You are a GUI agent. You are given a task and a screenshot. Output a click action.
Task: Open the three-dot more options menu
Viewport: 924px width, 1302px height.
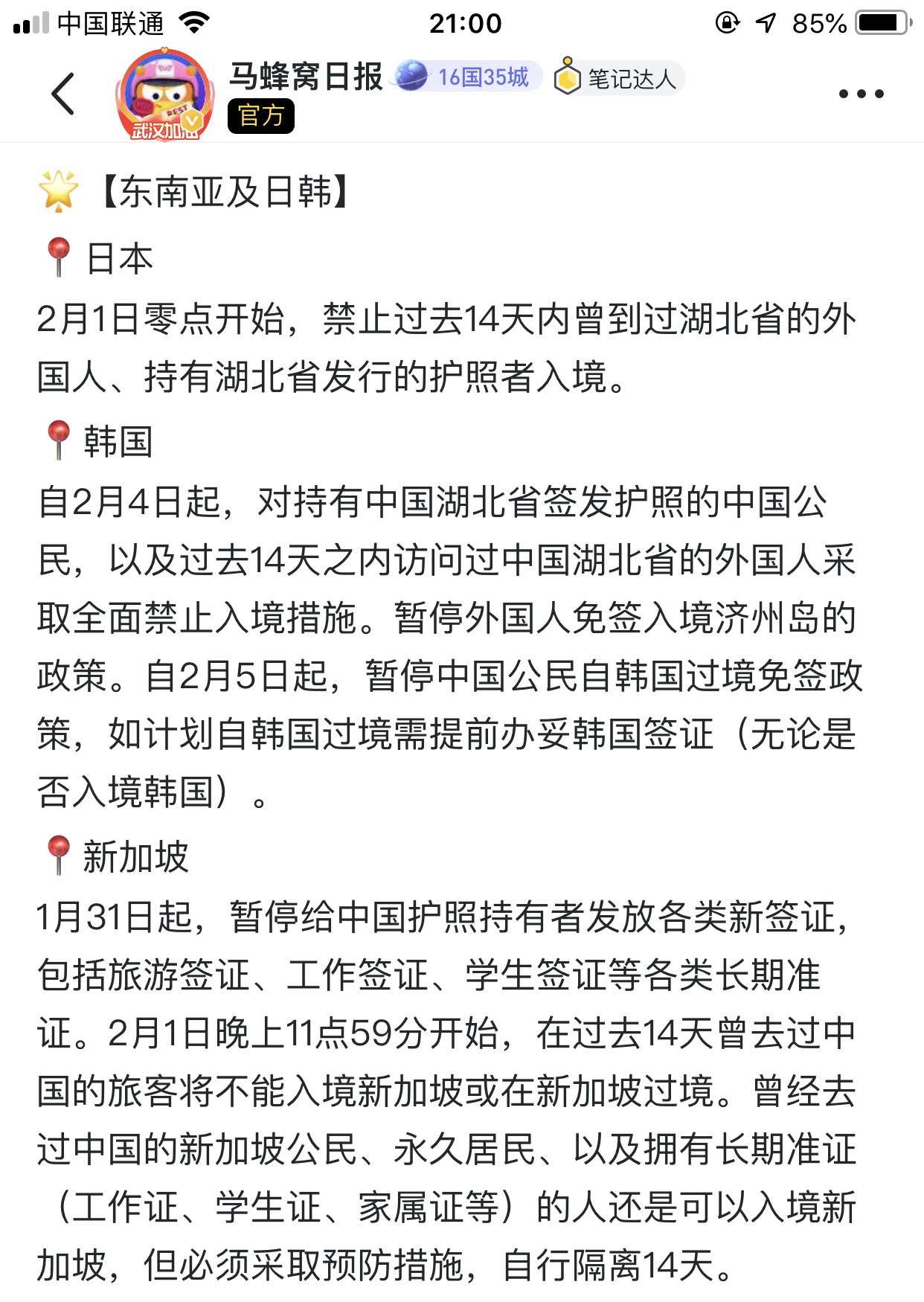[861, 94]
